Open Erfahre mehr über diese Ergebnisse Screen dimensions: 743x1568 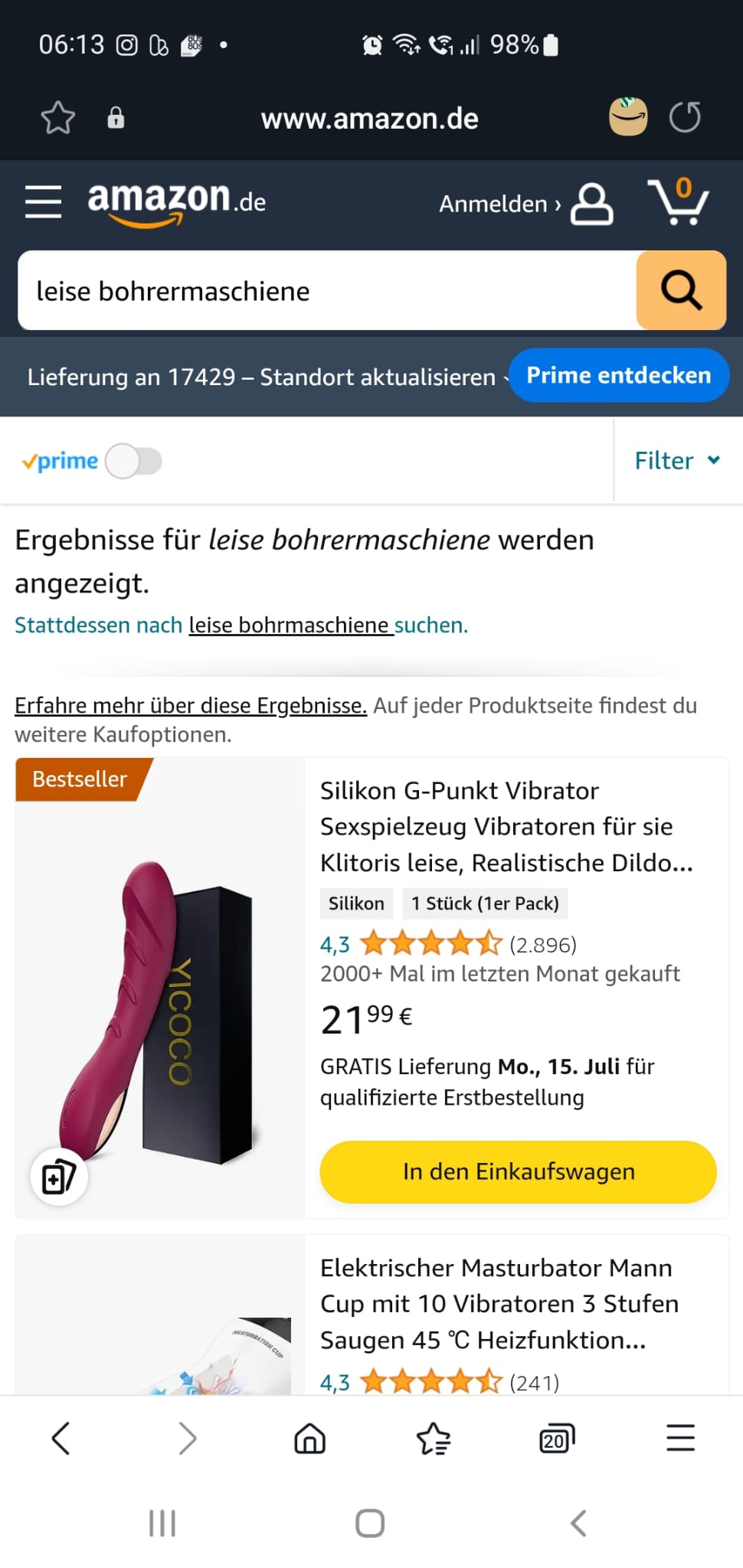coord(191,705)
